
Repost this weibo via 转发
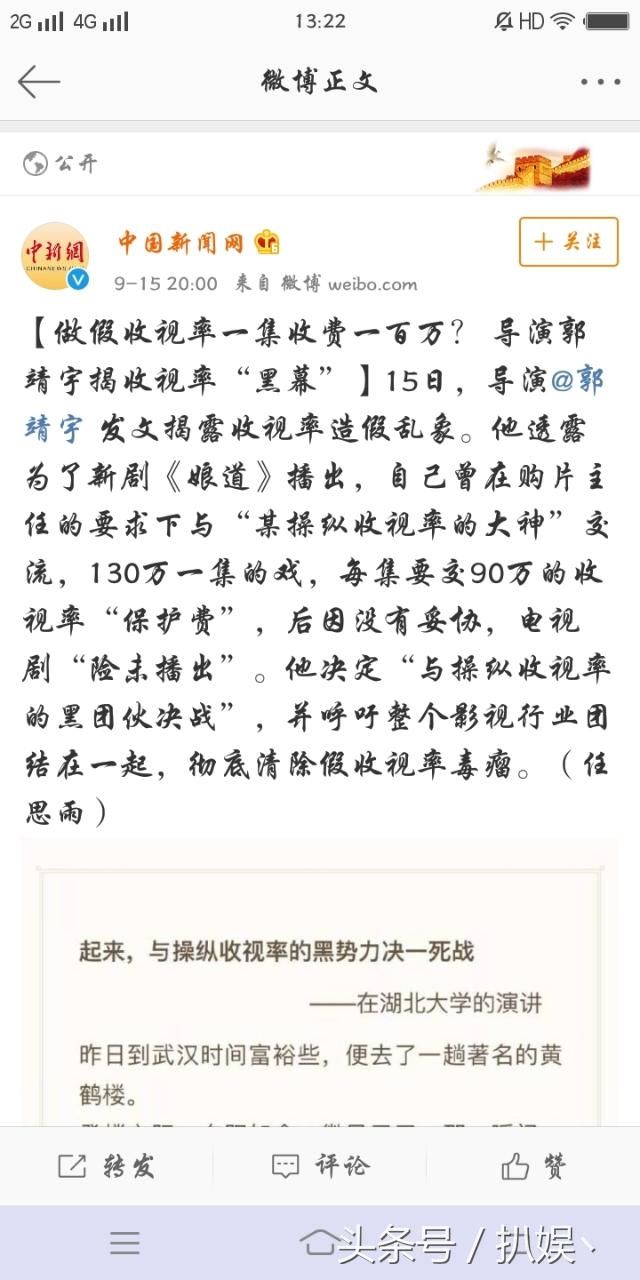[106, 1166]
